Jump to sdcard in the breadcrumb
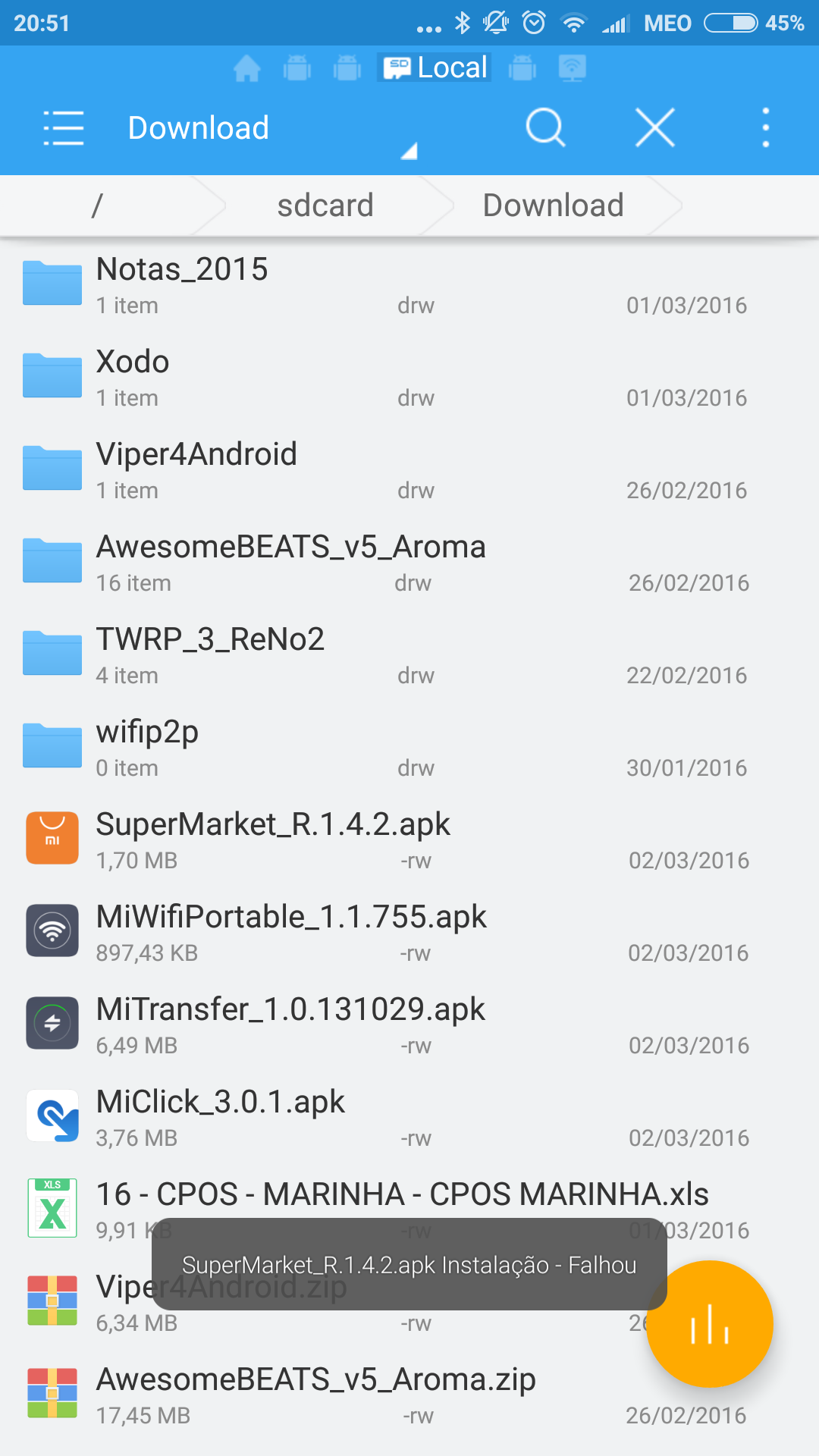Viewport: 819px width, 1456px height. 325,206
